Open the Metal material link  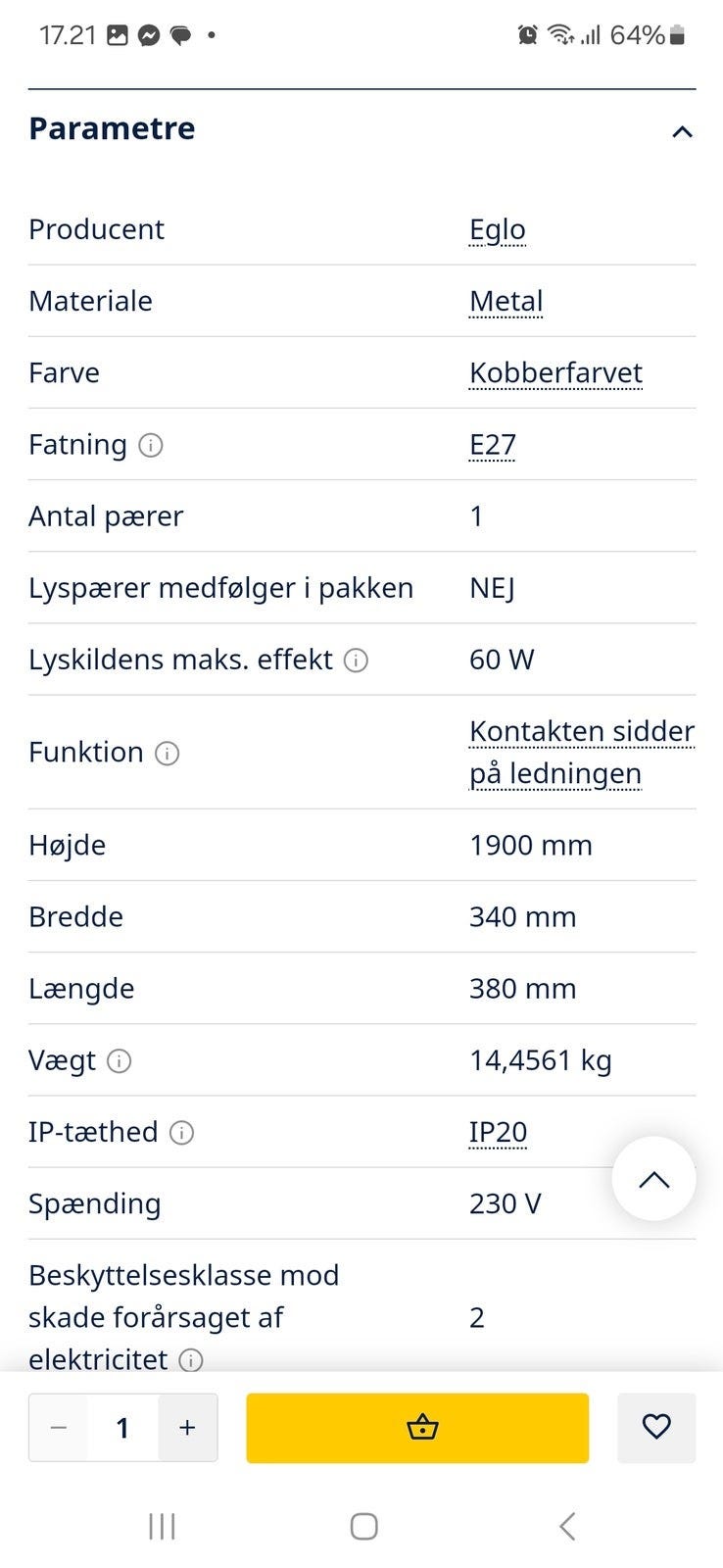[x=506, y=301]
